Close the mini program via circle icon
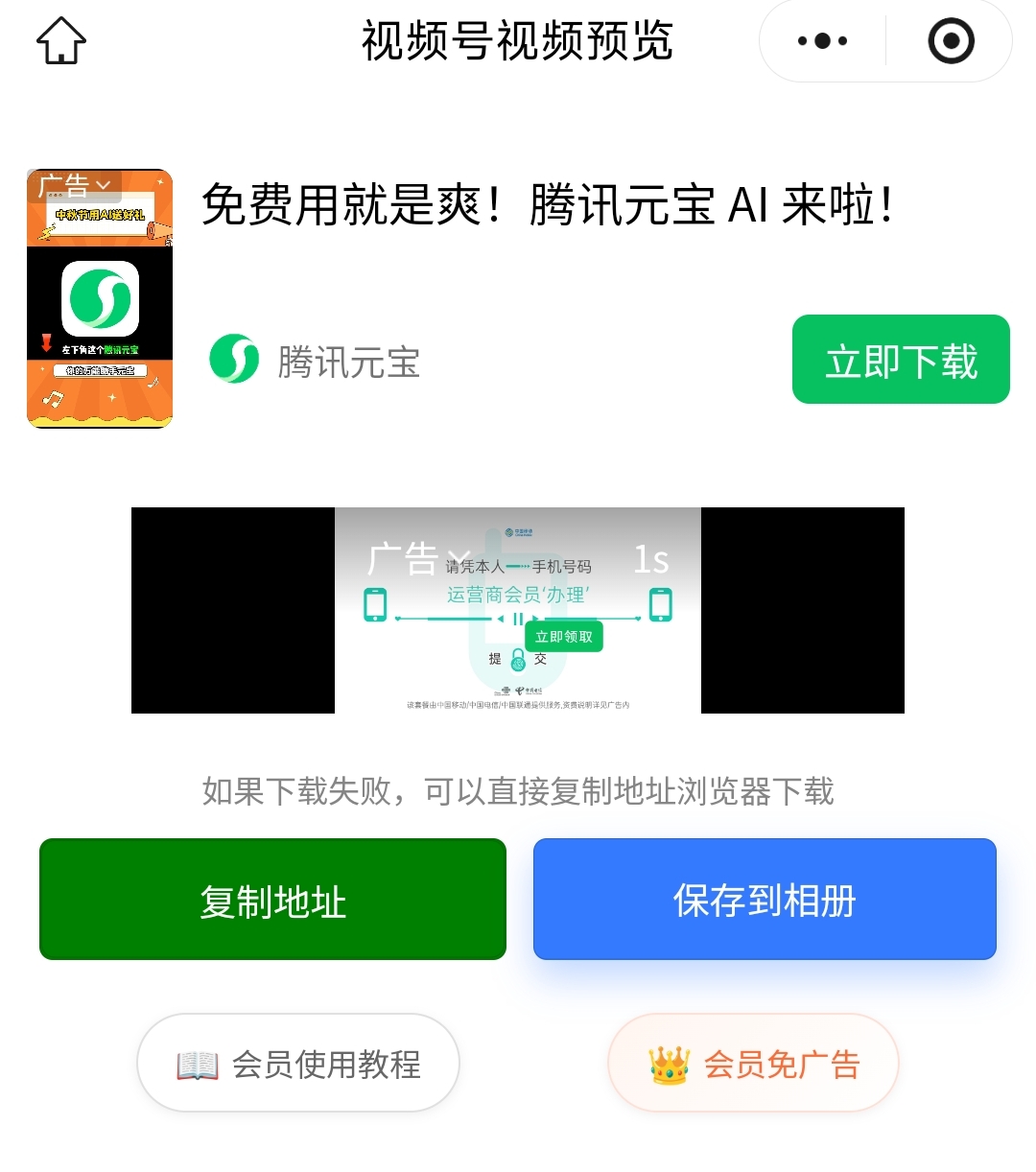1036x1172 pixels. tap(951, 41)
